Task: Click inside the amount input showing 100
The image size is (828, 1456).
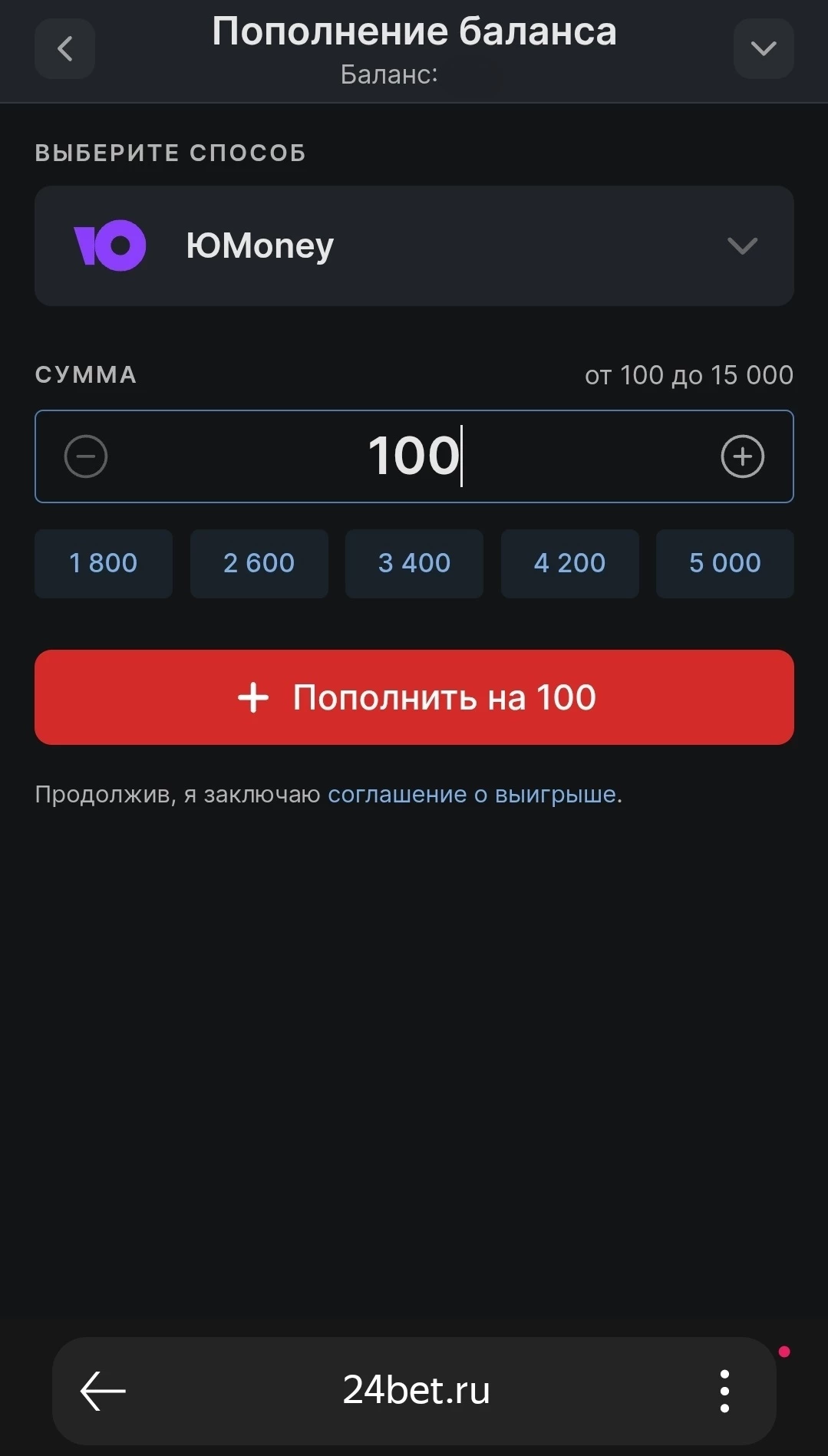Action: tap(414, 456)
